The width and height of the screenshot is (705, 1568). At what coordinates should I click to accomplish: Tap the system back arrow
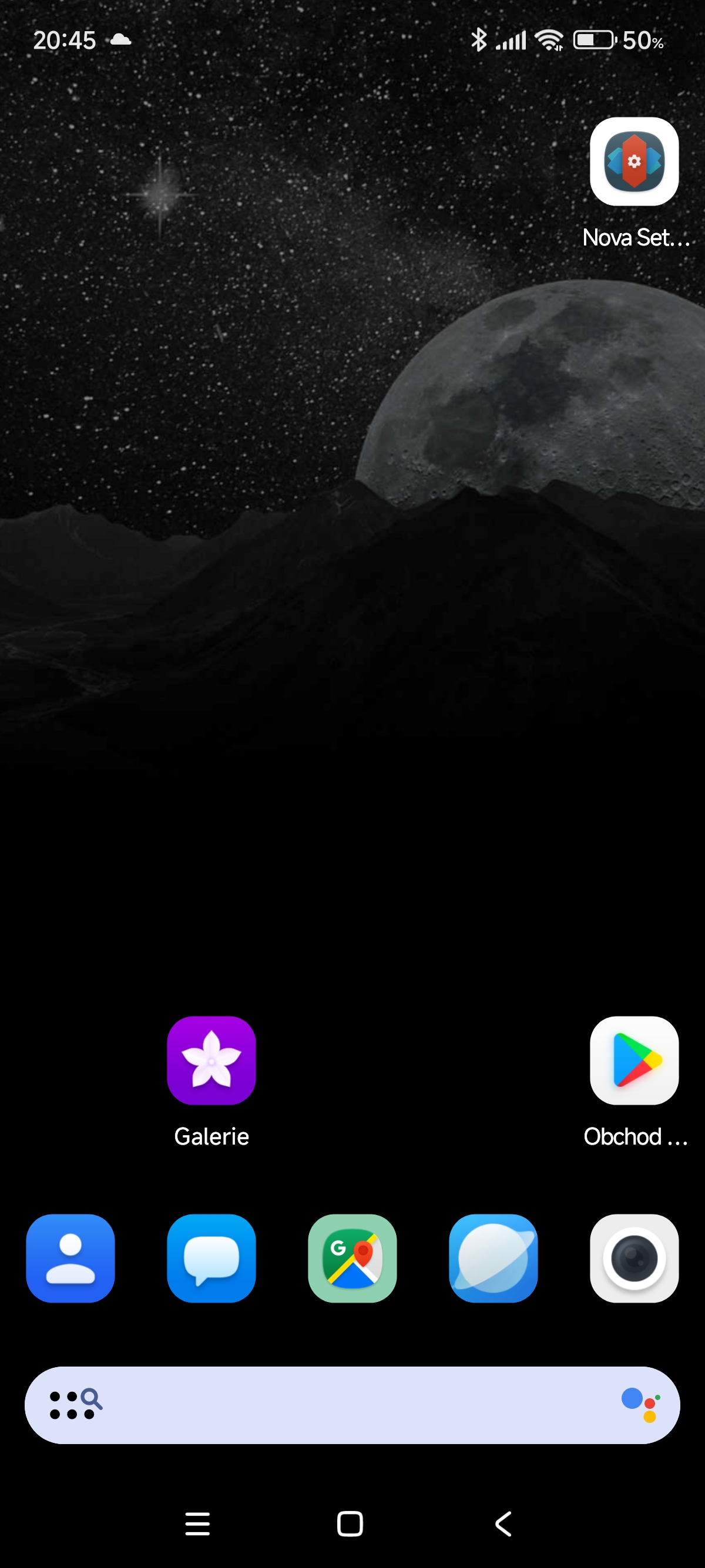point(503,1523)
